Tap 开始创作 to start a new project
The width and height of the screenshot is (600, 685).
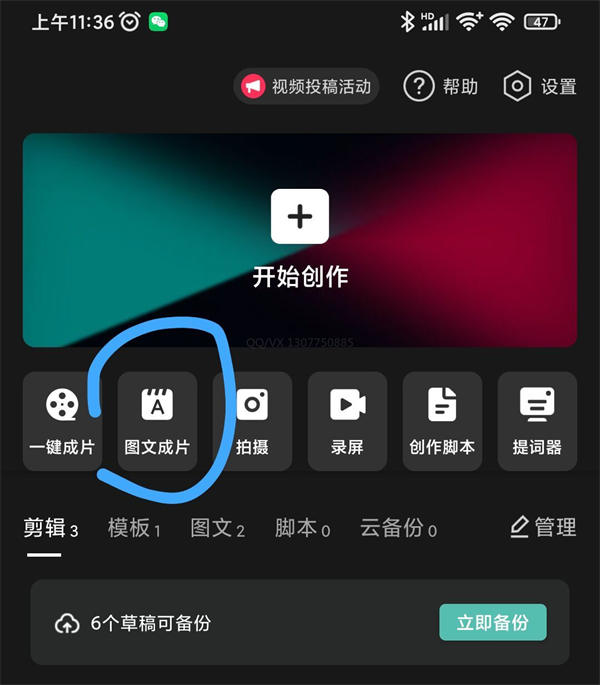pos(300,240)
